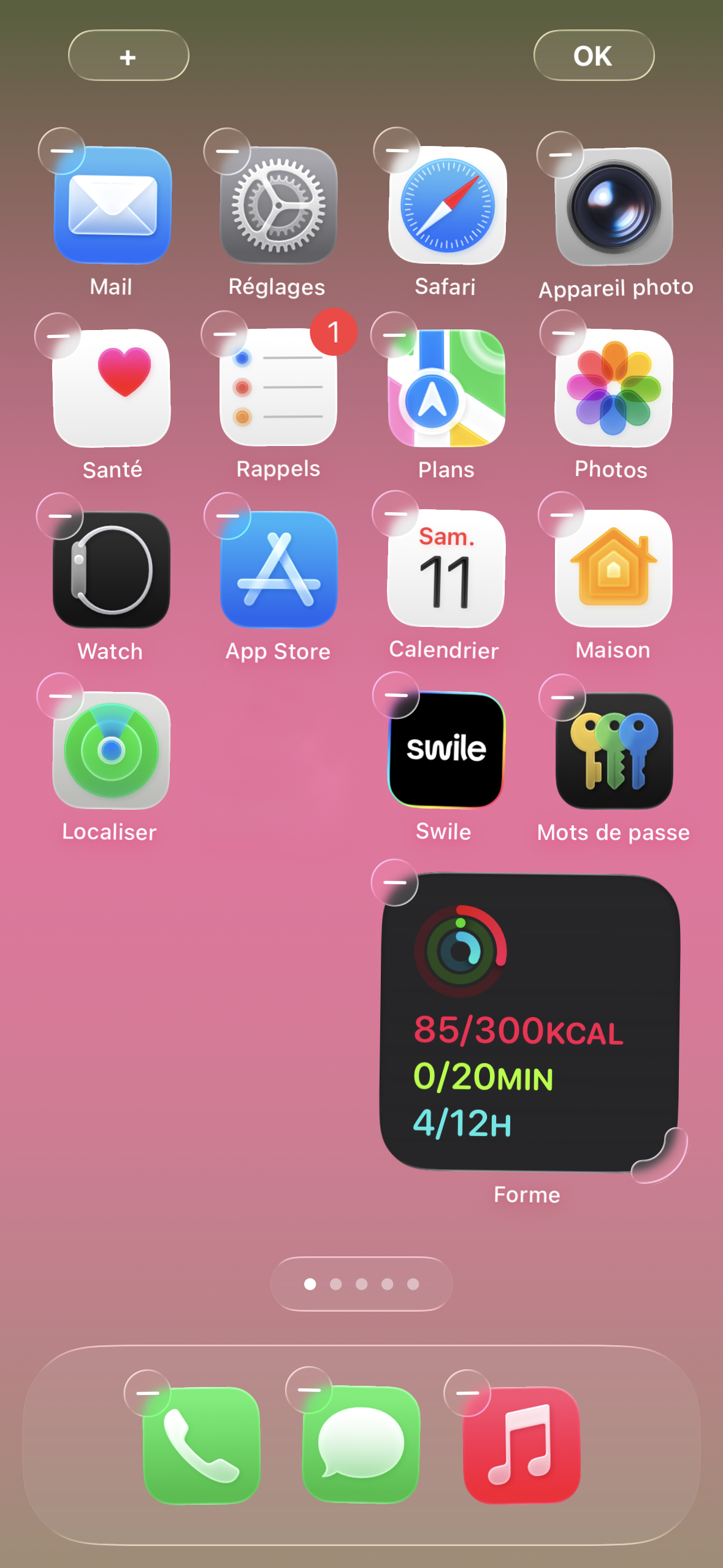Tap the Appareil photo icon
This screenshot has height=1568, width=723.
pos(614,207)
